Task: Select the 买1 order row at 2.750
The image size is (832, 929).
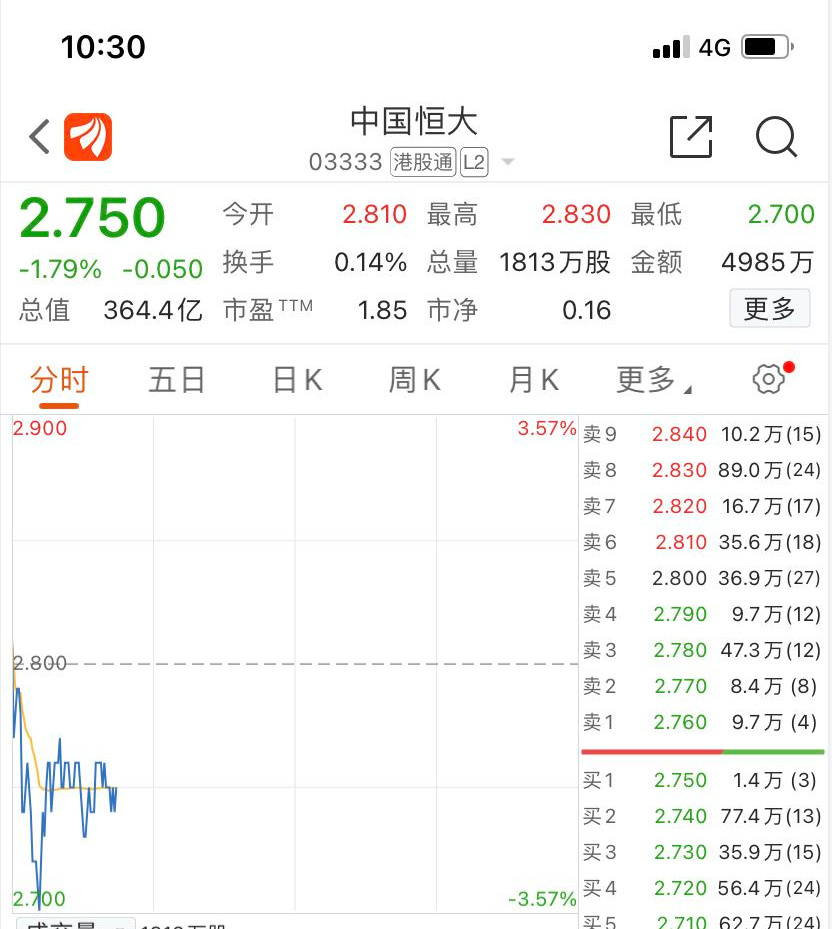Action: coord(702,780)
